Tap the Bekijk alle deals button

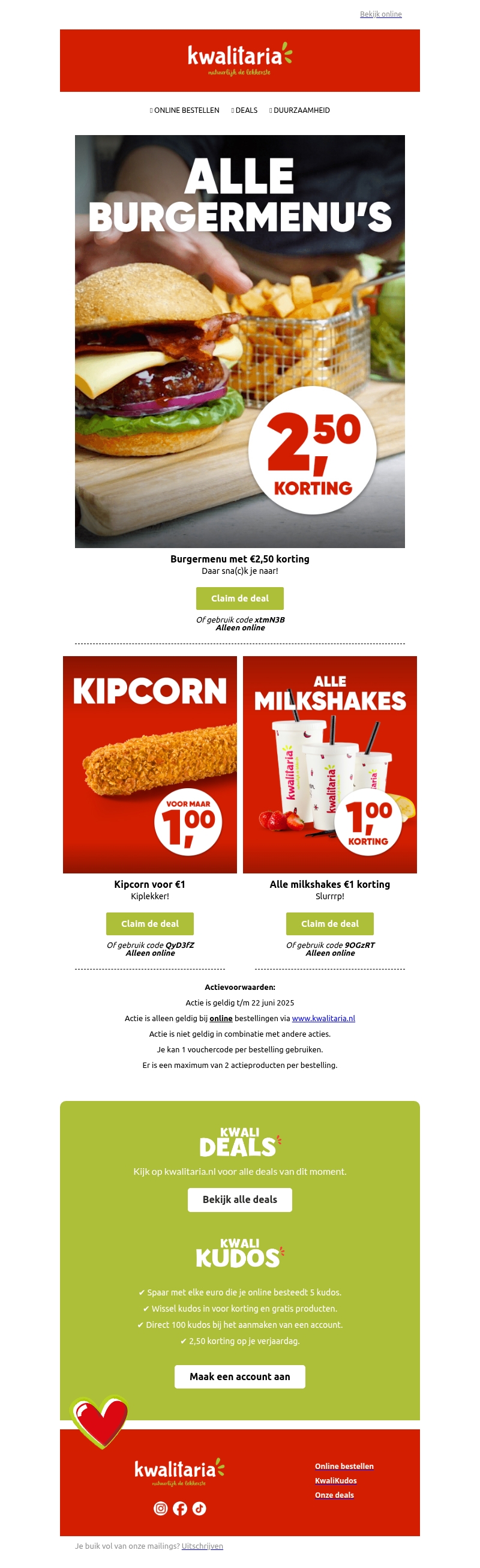tap(239, 1199)
